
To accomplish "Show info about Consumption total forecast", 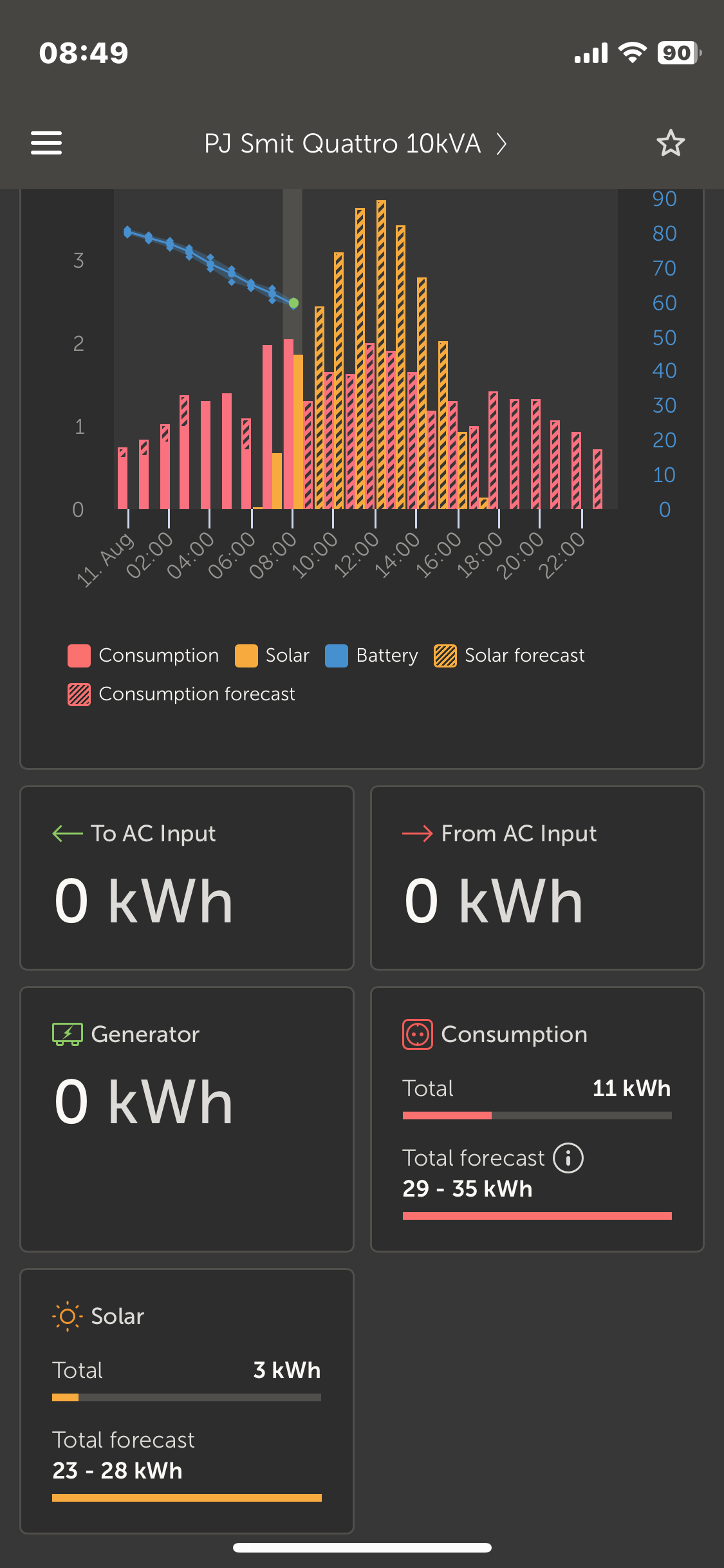I will pos(568,1159).
